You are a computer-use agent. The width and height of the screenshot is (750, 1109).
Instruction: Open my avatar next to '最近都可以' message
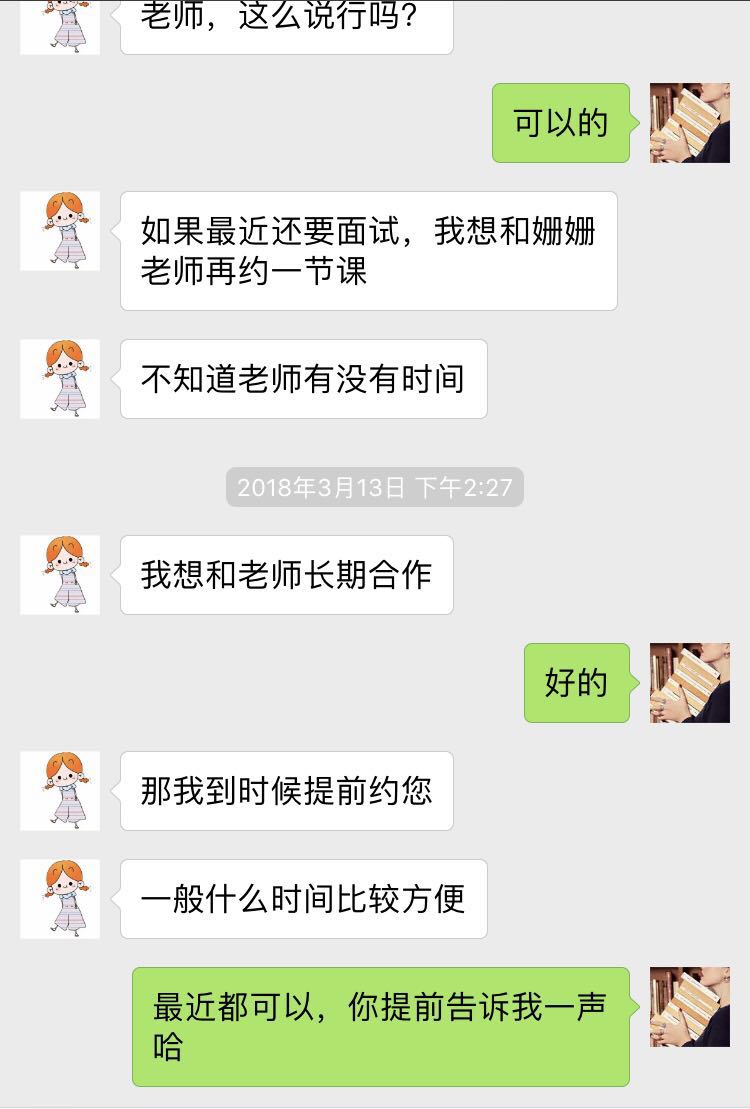[689, 1007]
